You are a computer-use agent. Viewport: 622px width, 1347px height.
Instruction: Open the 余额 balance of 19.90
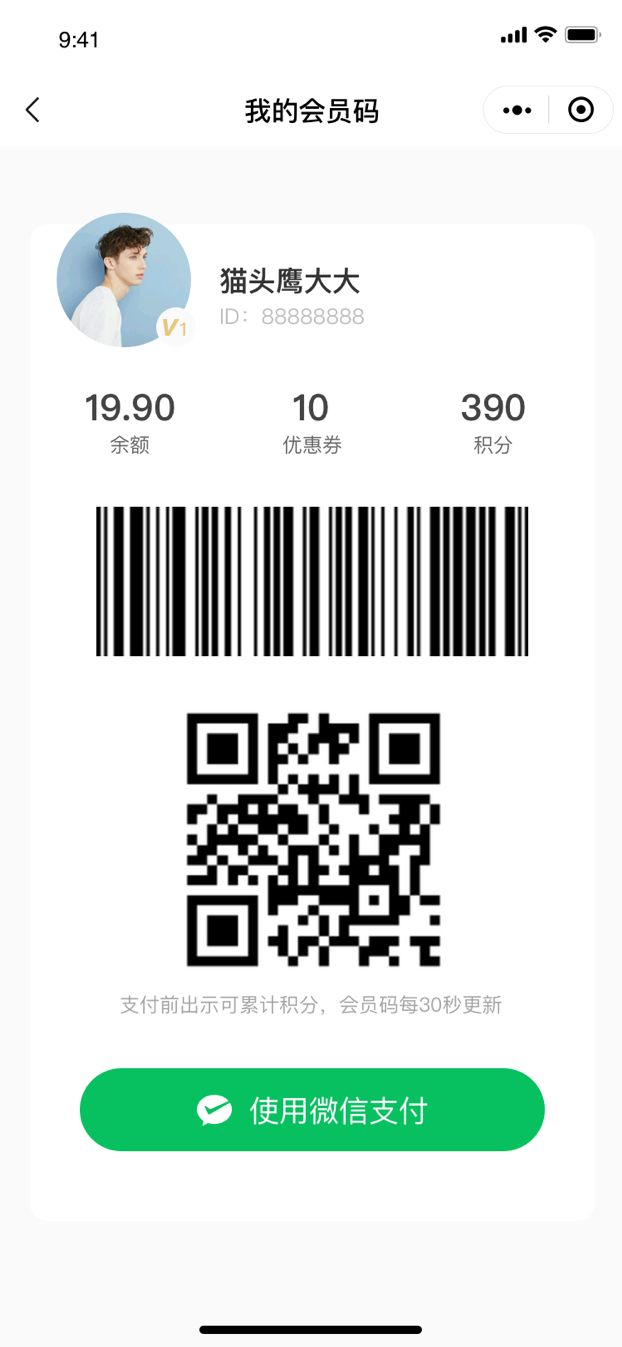130,422
